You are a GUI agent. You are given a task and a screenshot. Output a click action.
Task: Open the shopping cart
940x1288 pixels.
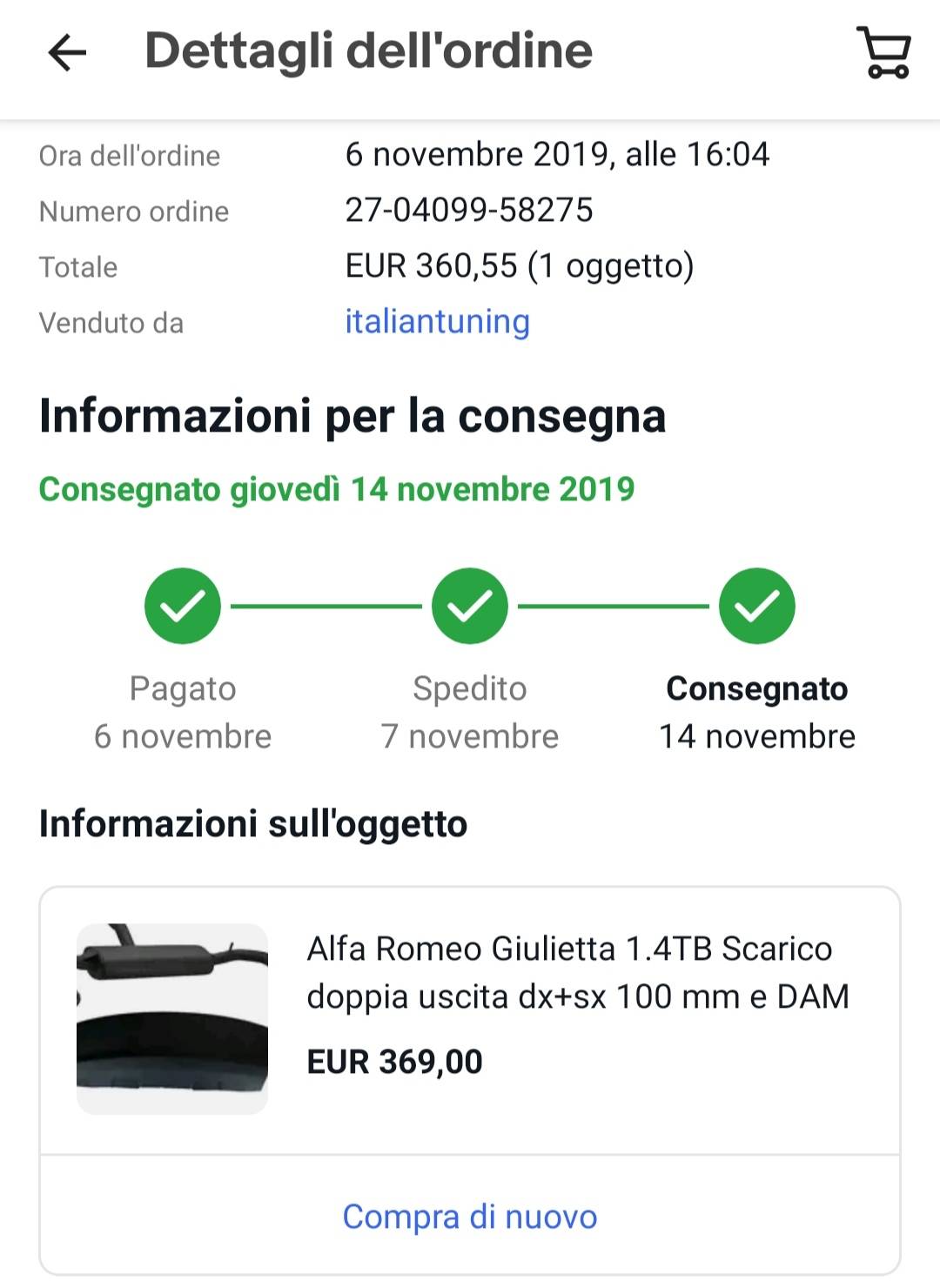pyautogui.click(x=884, y=52)
